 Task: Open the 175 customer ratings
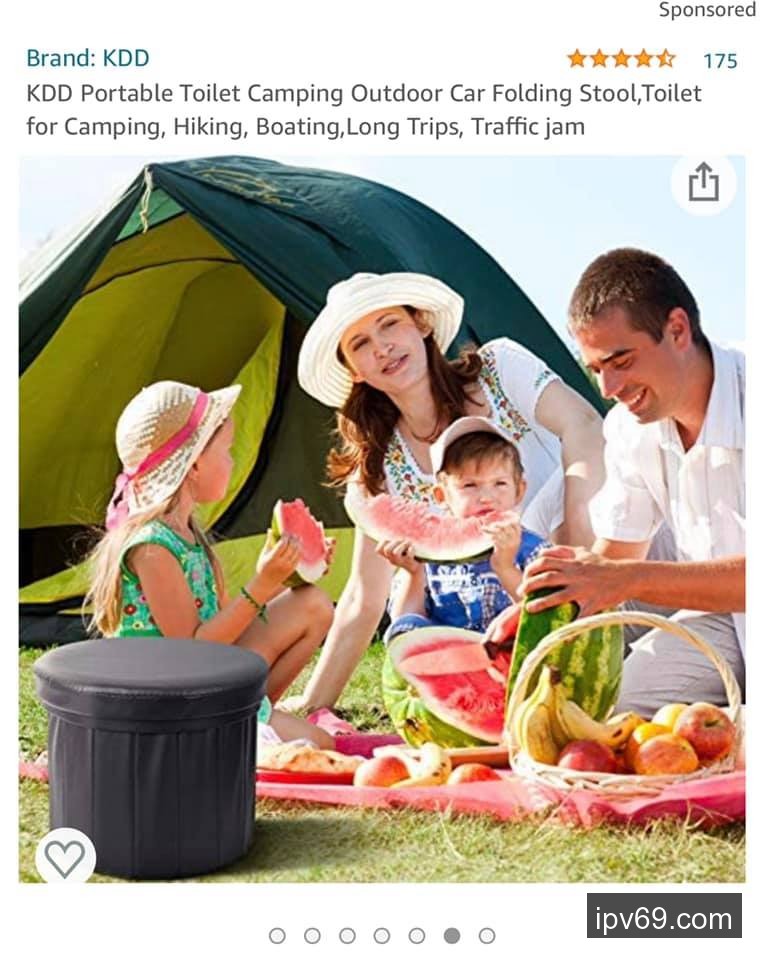[x=719, y=60]
